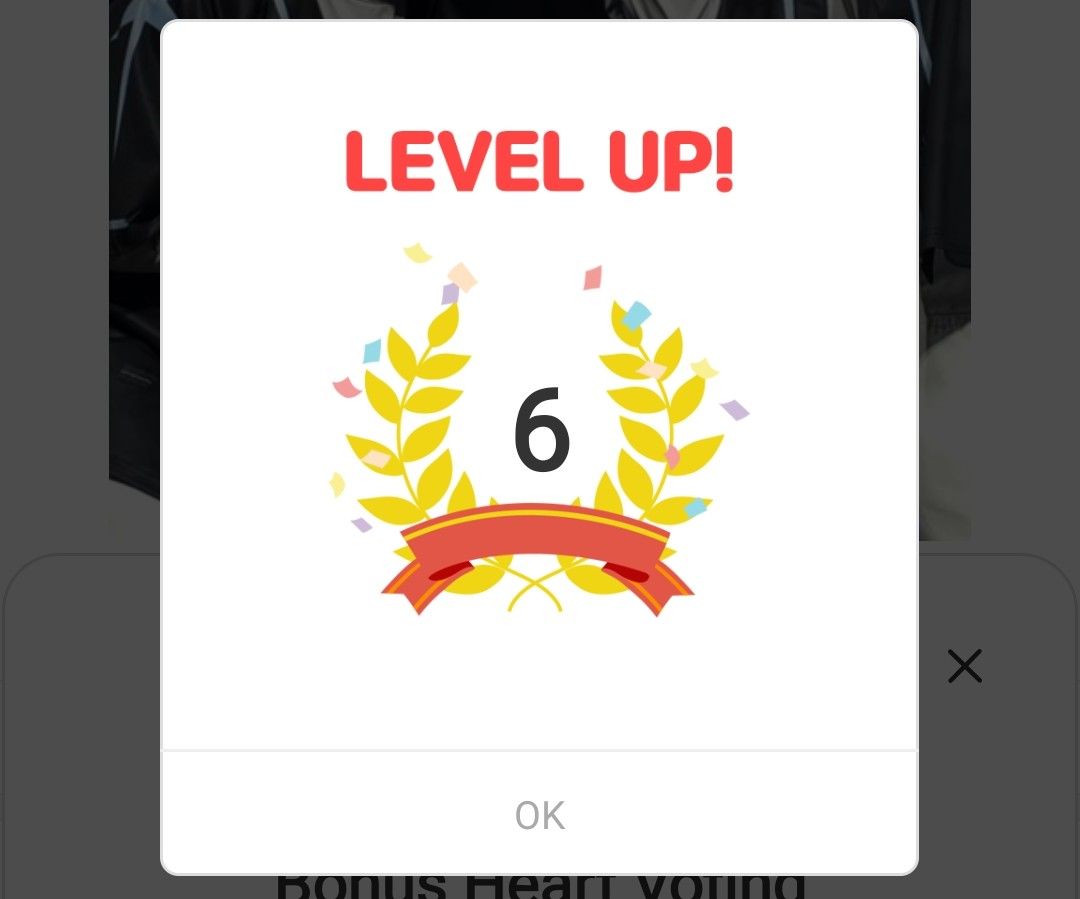Confirm the level up dialog with OK
Viewport: 1080px width, 899px height.
(x=540, y=815)
